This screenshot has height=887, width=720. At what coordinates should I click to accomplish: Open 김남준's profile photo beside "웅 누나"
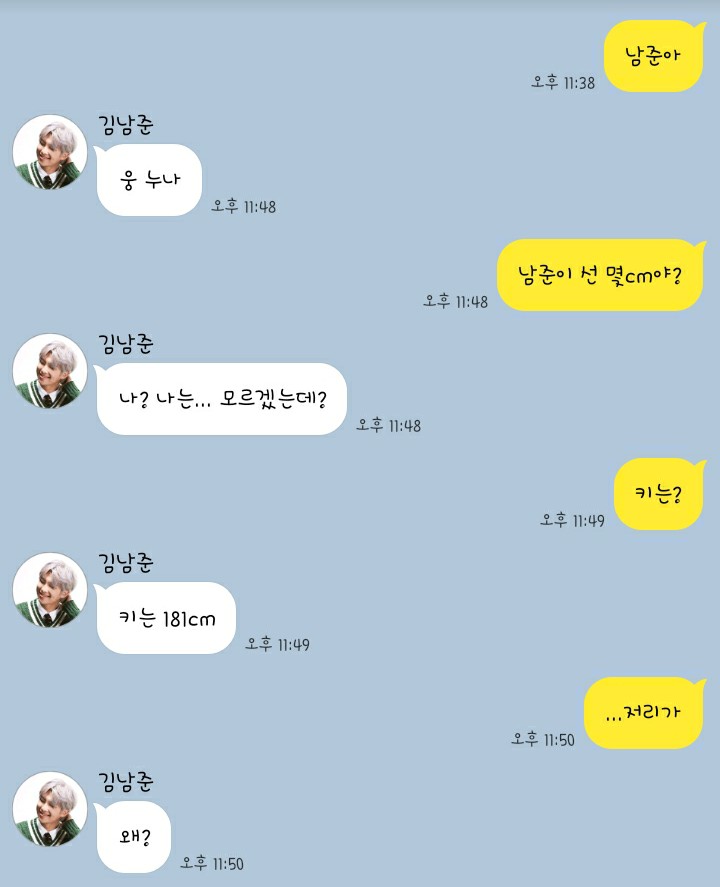point(51,153)
